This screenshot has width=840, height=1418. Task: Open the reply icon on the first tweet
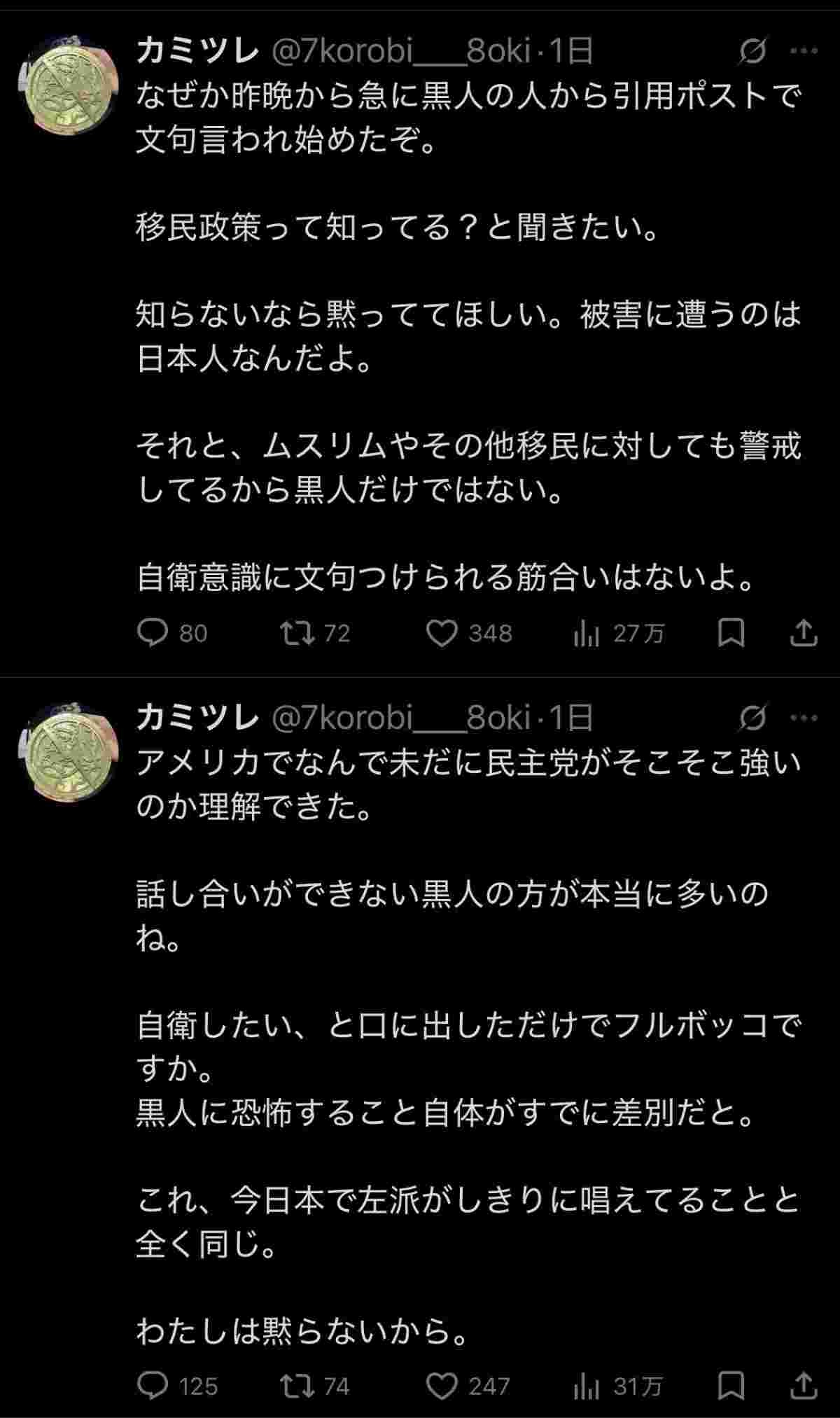151,632
